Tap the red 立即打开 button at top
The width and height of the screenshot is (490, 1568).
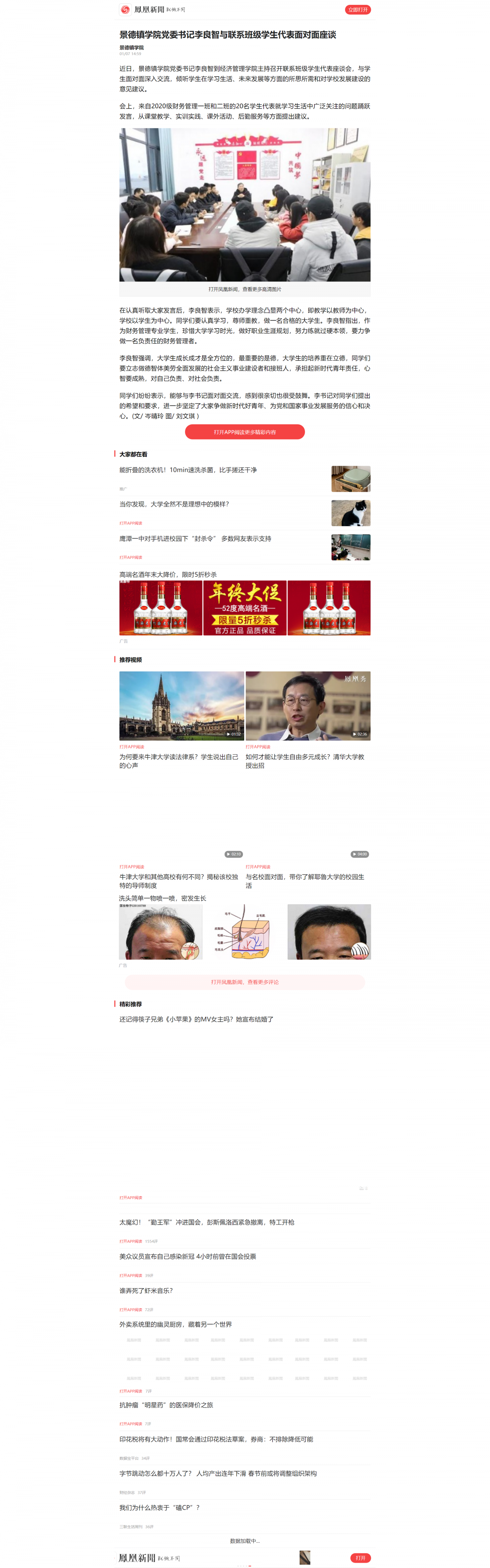click(x=357, y=10)
